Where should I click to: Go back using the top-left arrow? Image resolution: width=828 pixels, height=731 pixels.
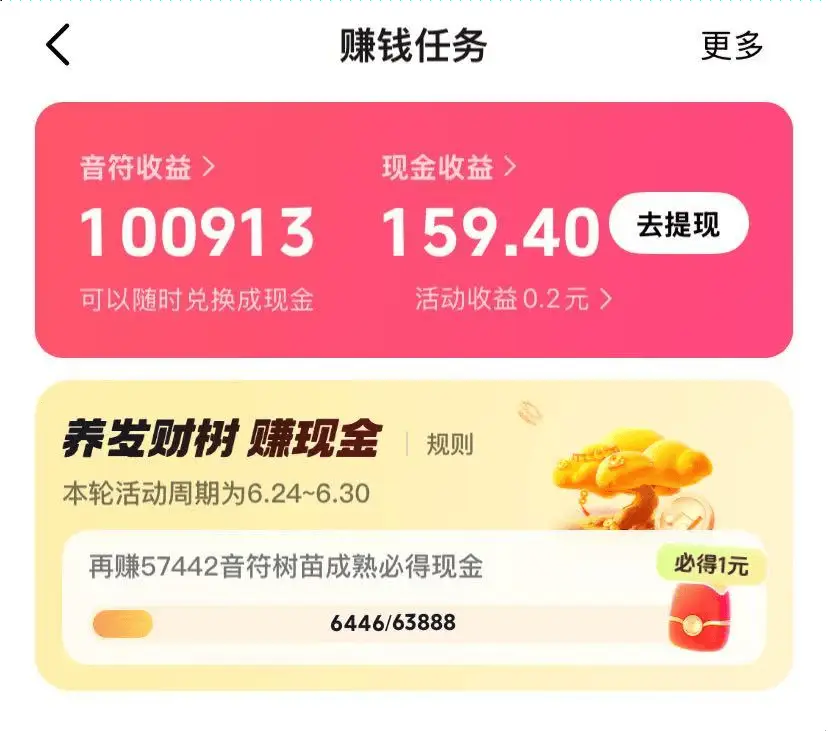pos(58,46)
